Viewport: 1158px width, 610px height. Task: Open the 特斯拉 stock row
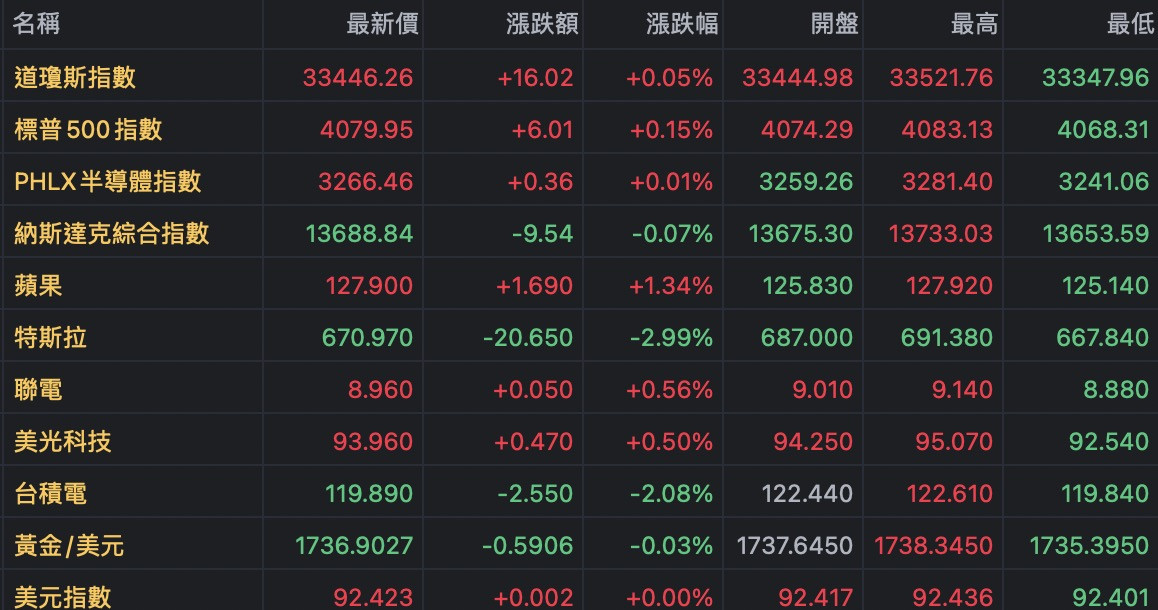[51, 337]
